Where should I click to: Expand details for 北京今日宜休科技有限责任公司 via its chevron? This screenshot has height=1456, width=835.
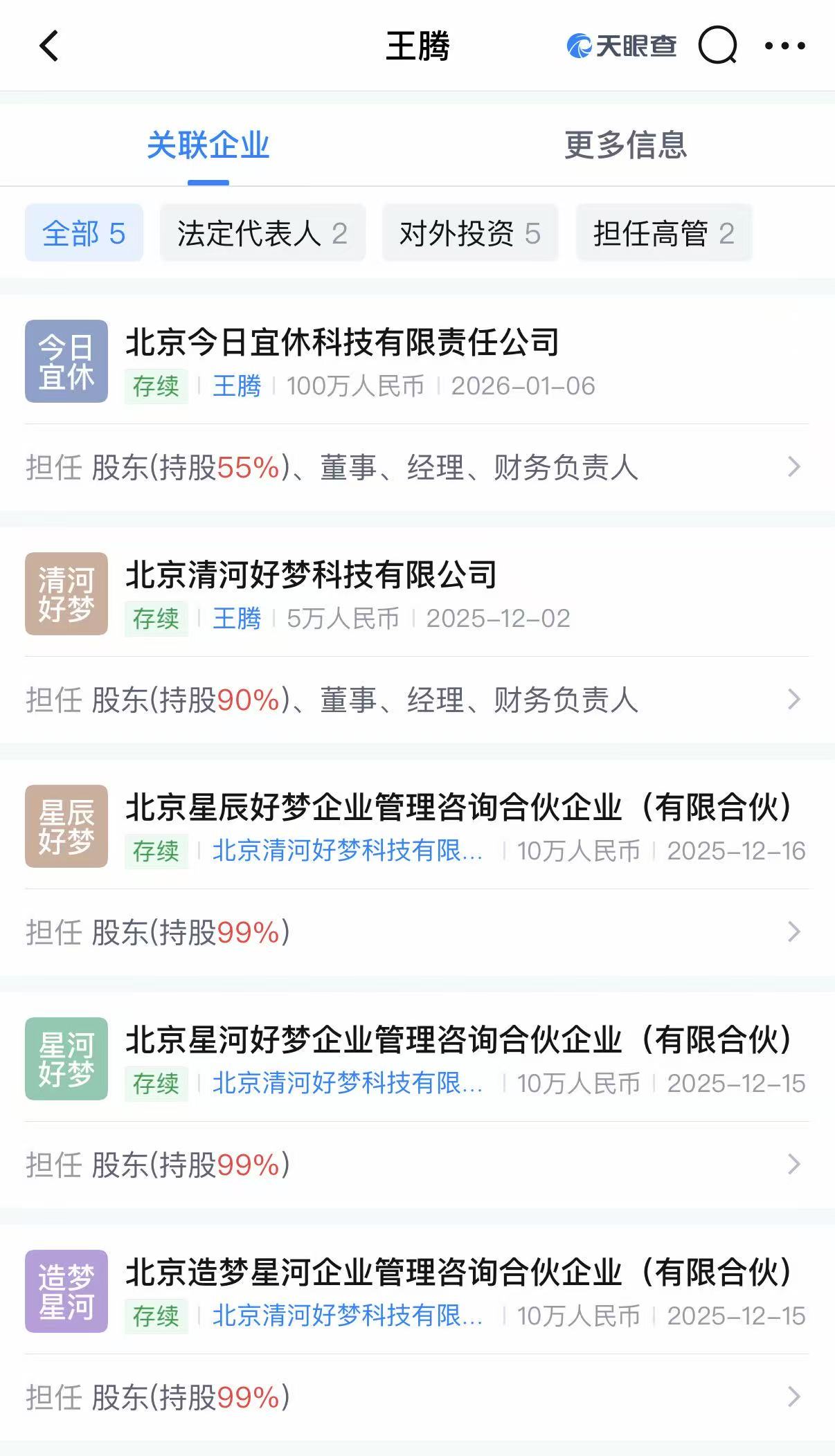tap(795, 468)
